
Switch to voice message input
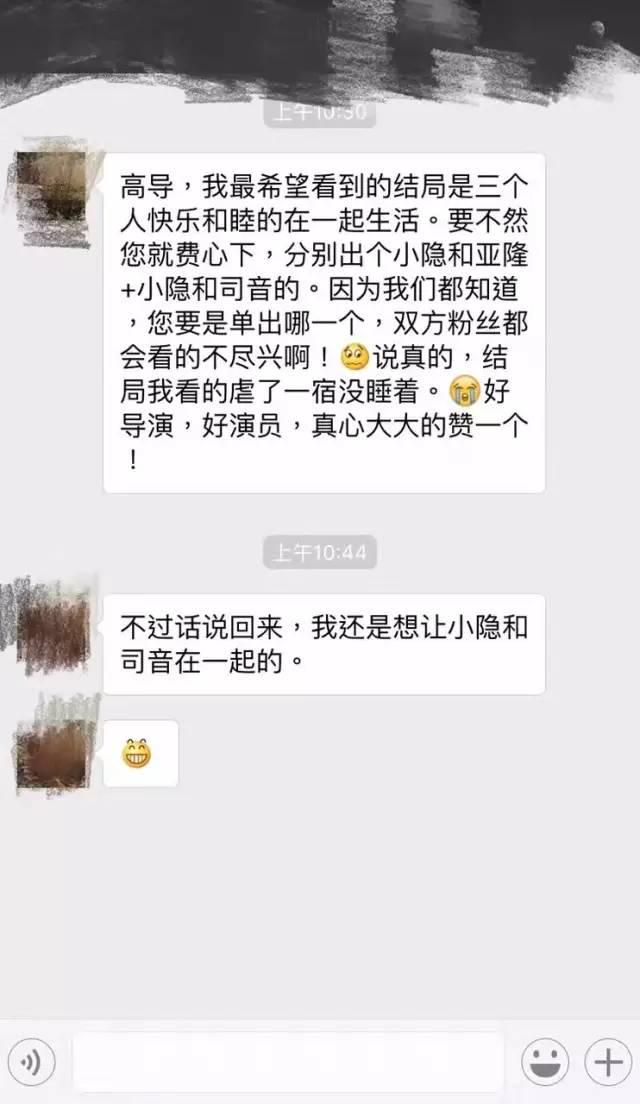[x=31, y=1061]
